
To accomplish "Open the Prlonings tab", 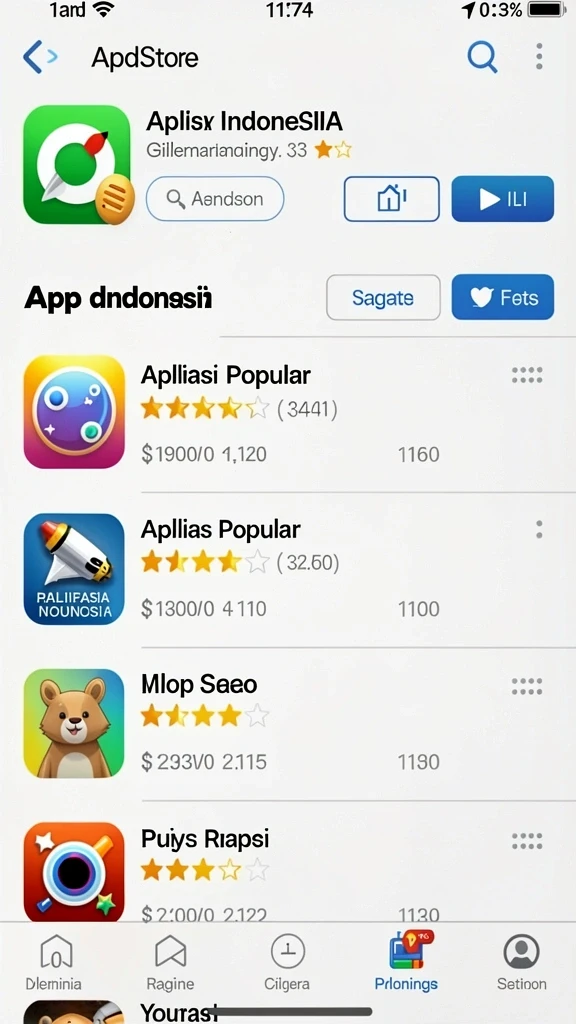I will pos(406,962).
